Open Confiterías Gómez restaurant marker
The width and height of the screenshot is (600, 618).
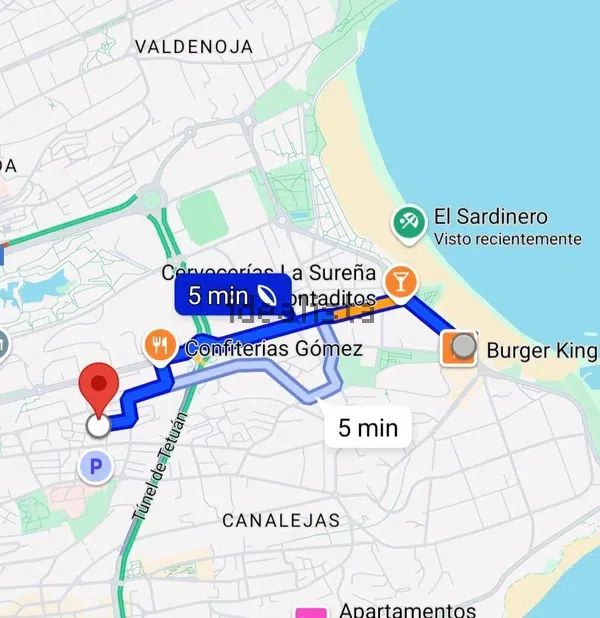(158, 346)
